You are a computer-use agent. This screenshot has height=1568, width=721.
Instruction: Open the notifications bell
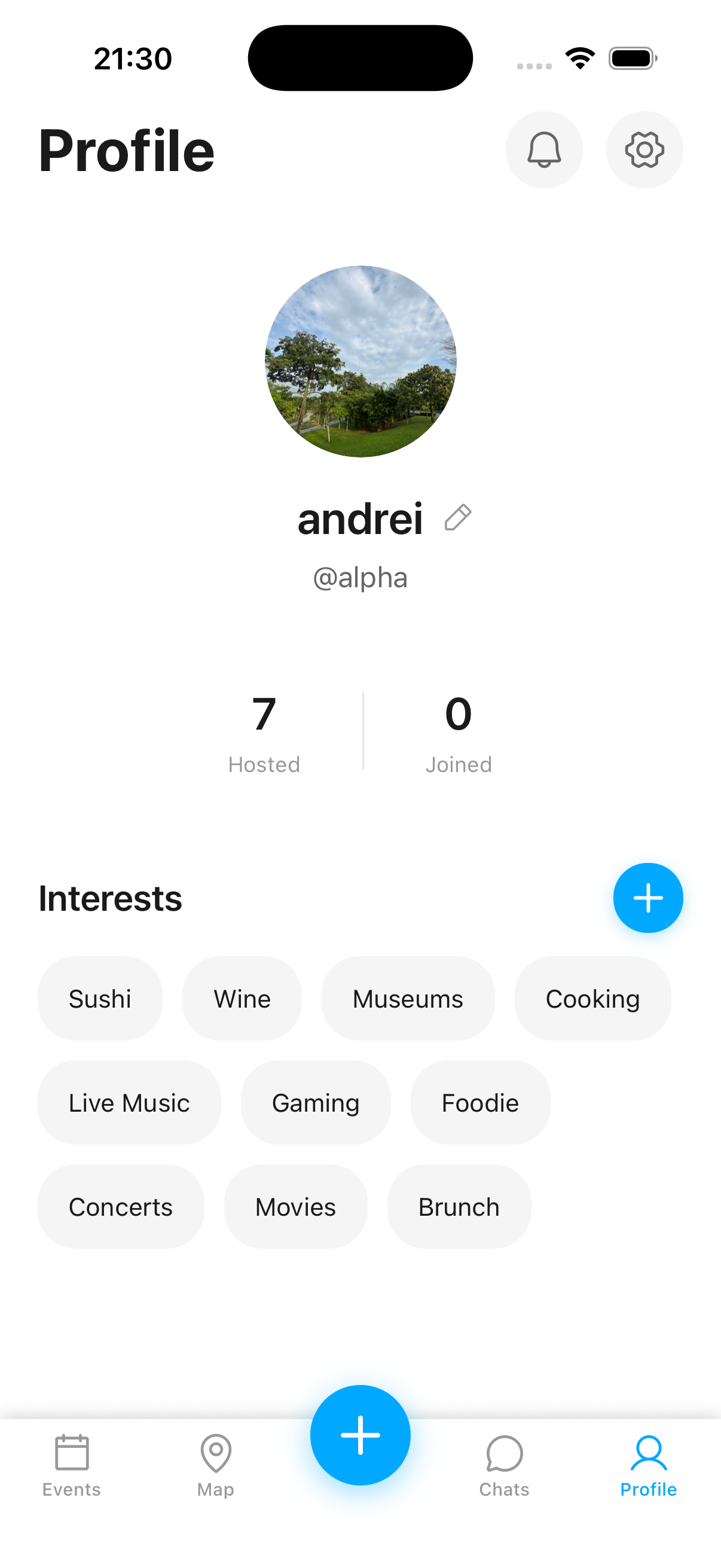[x=543, y=150]
